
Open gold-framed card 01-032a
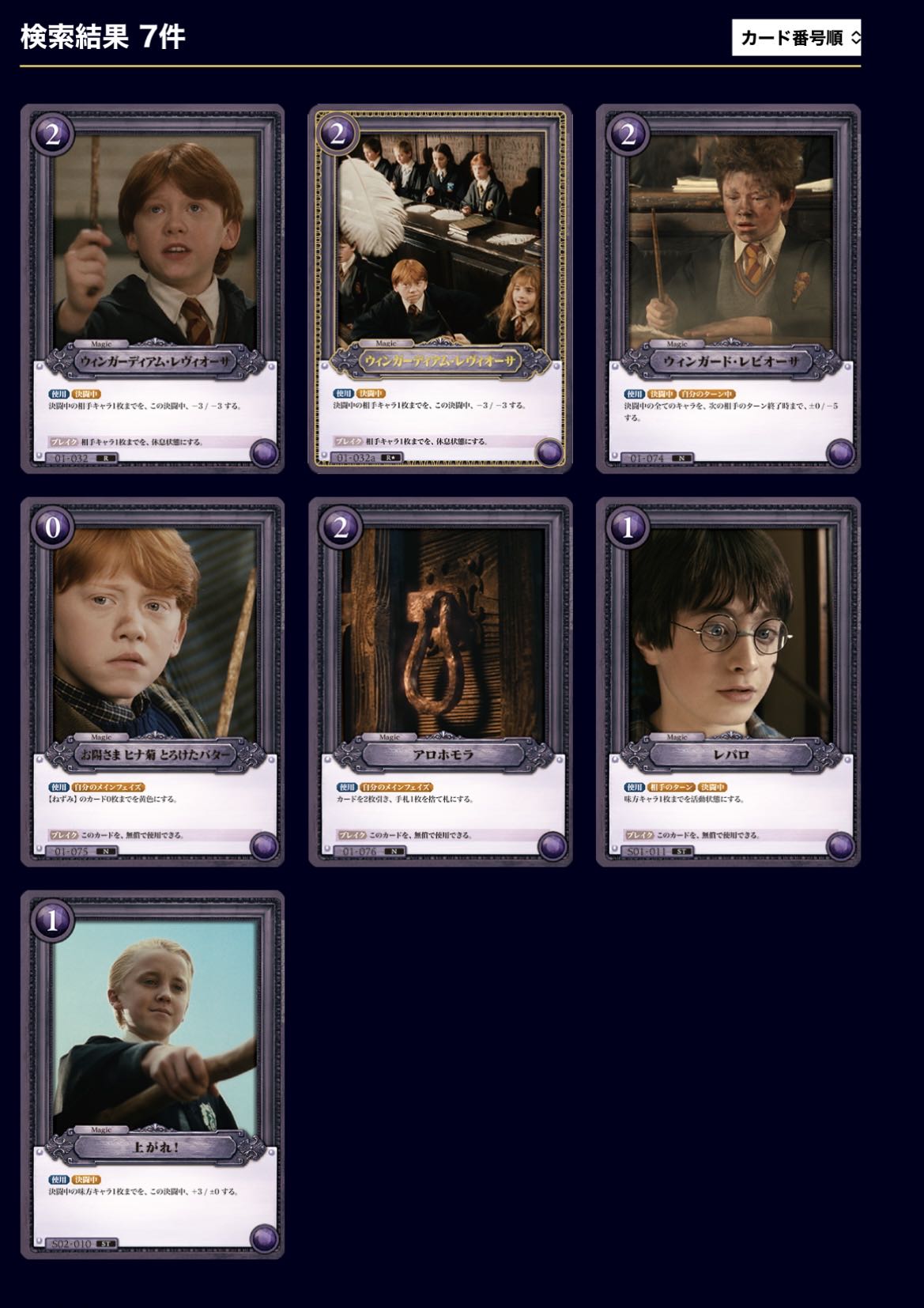pyautogui.click(x=440, y=289)
